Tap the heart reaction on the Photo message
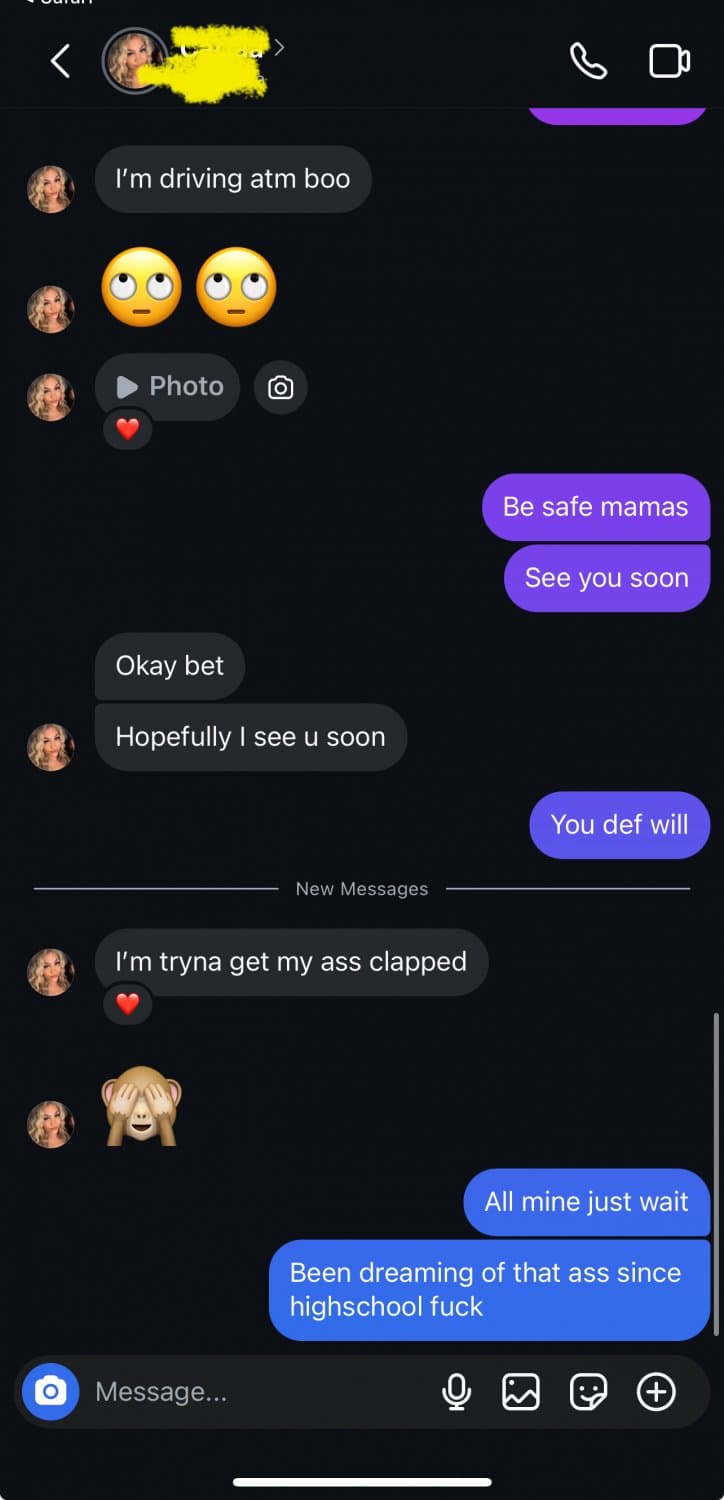 click(x=128, y=430)
